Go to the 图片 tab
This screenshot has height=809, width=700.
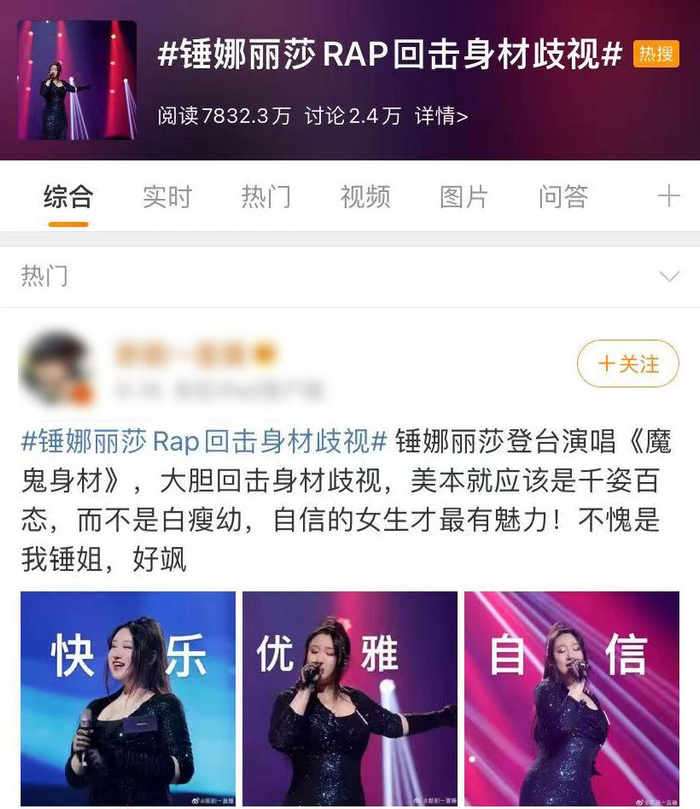point(464,196)
